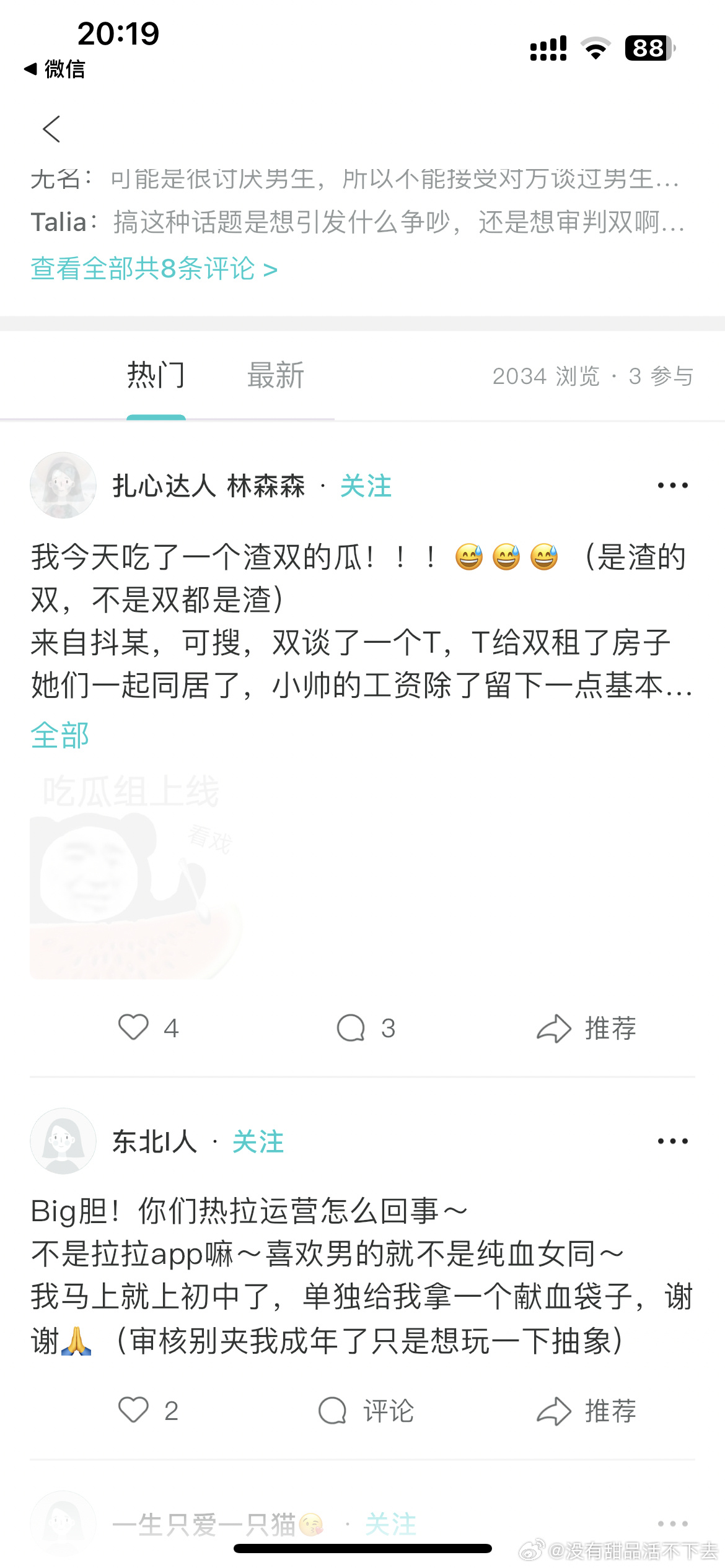Follow 东北I人
Image resolution: width=725 pixels, height=1568 pixels.
pos(258,1141)
